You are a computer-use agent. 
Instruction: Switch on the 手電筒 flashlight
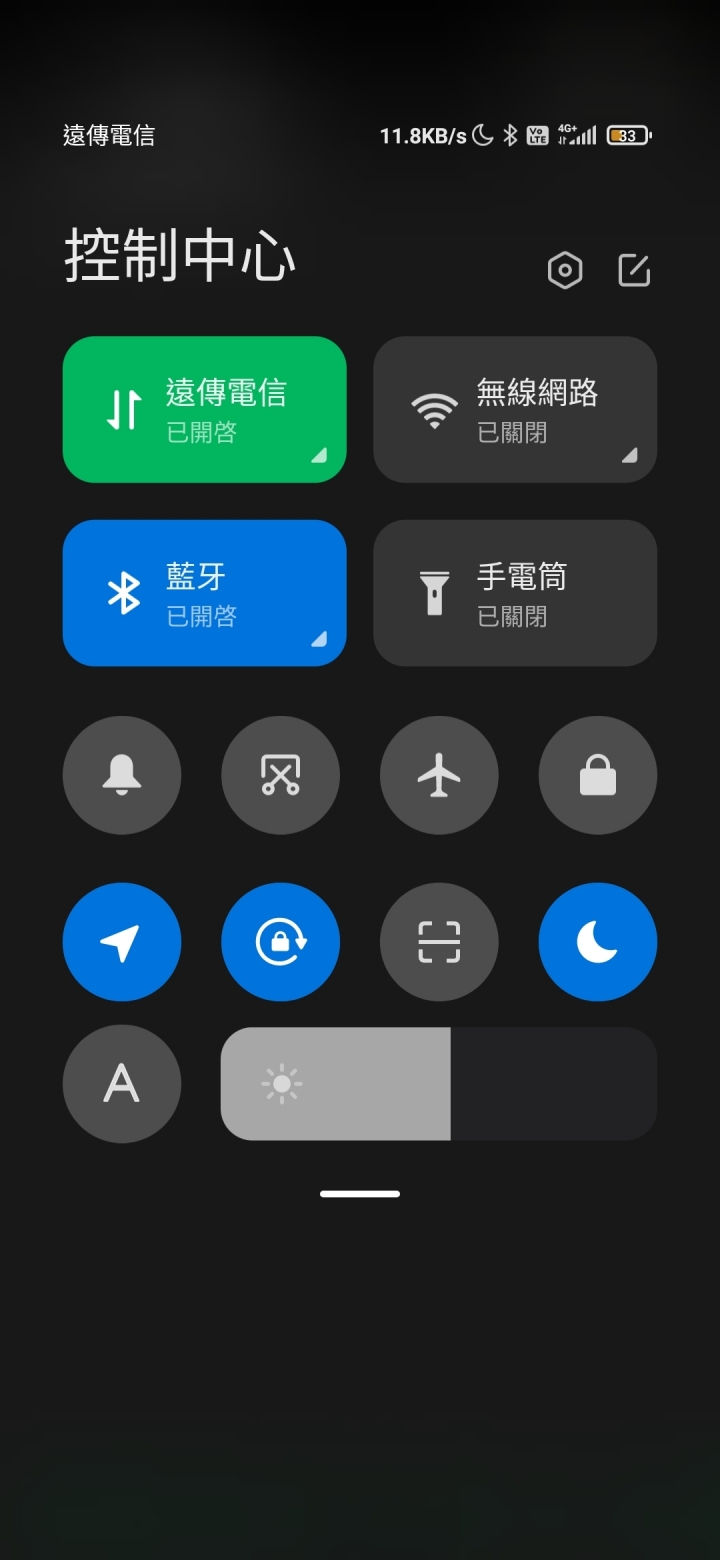pos(514,593)
